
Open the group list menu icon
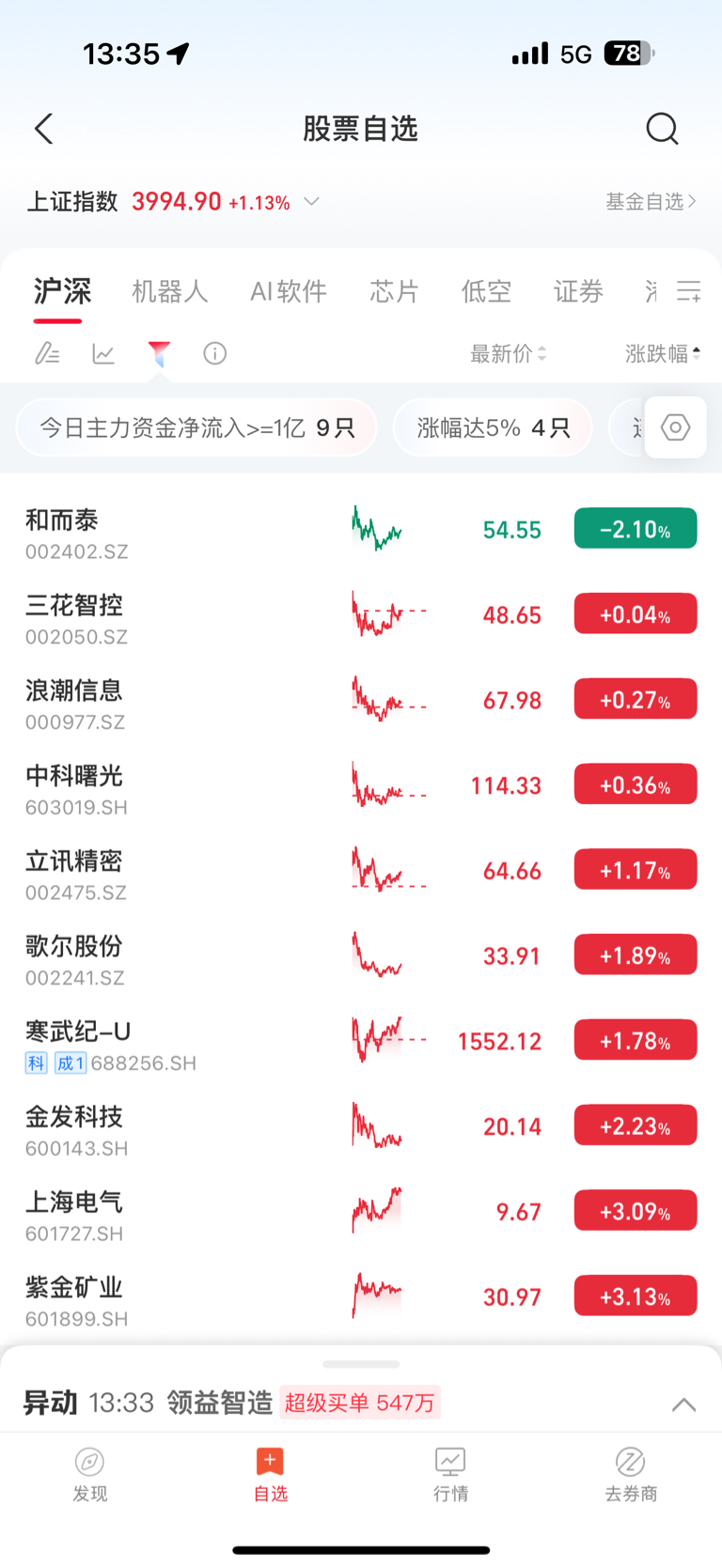coord(689,291)
